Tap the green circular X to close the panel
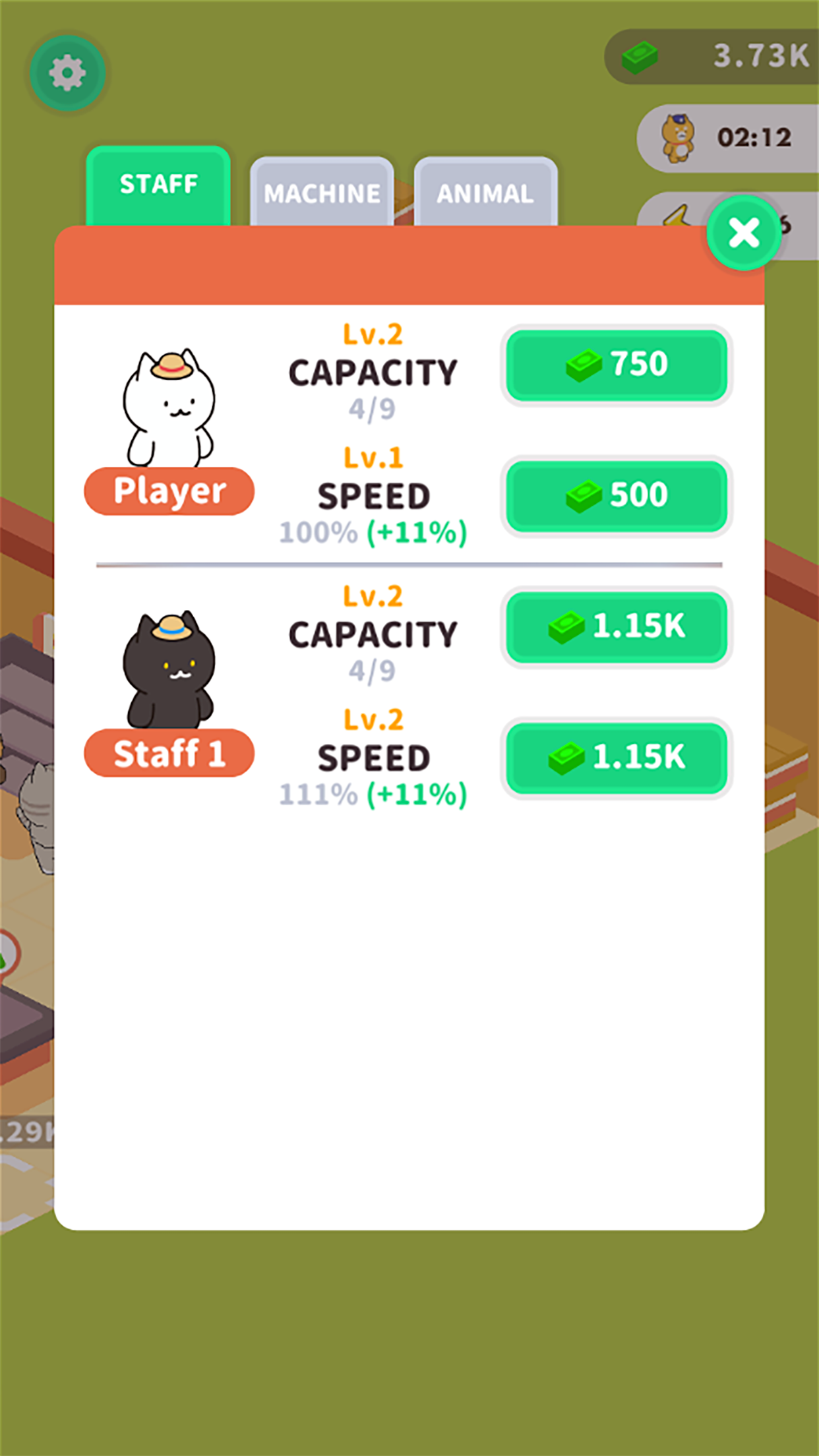The image size is (819, 1456). pos(744,234)
